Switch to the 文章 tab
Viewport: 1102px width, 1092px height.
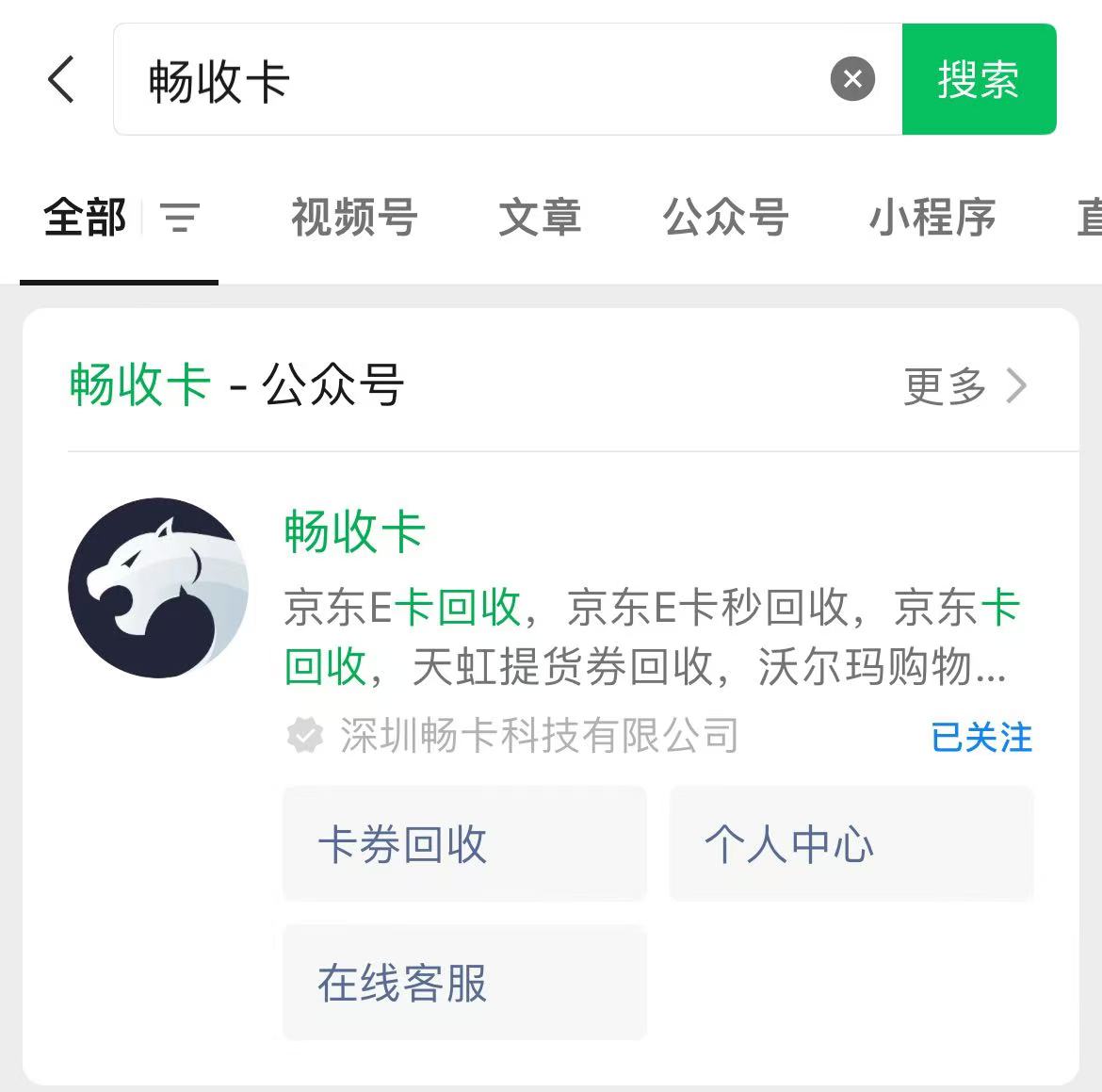(540, 218)
